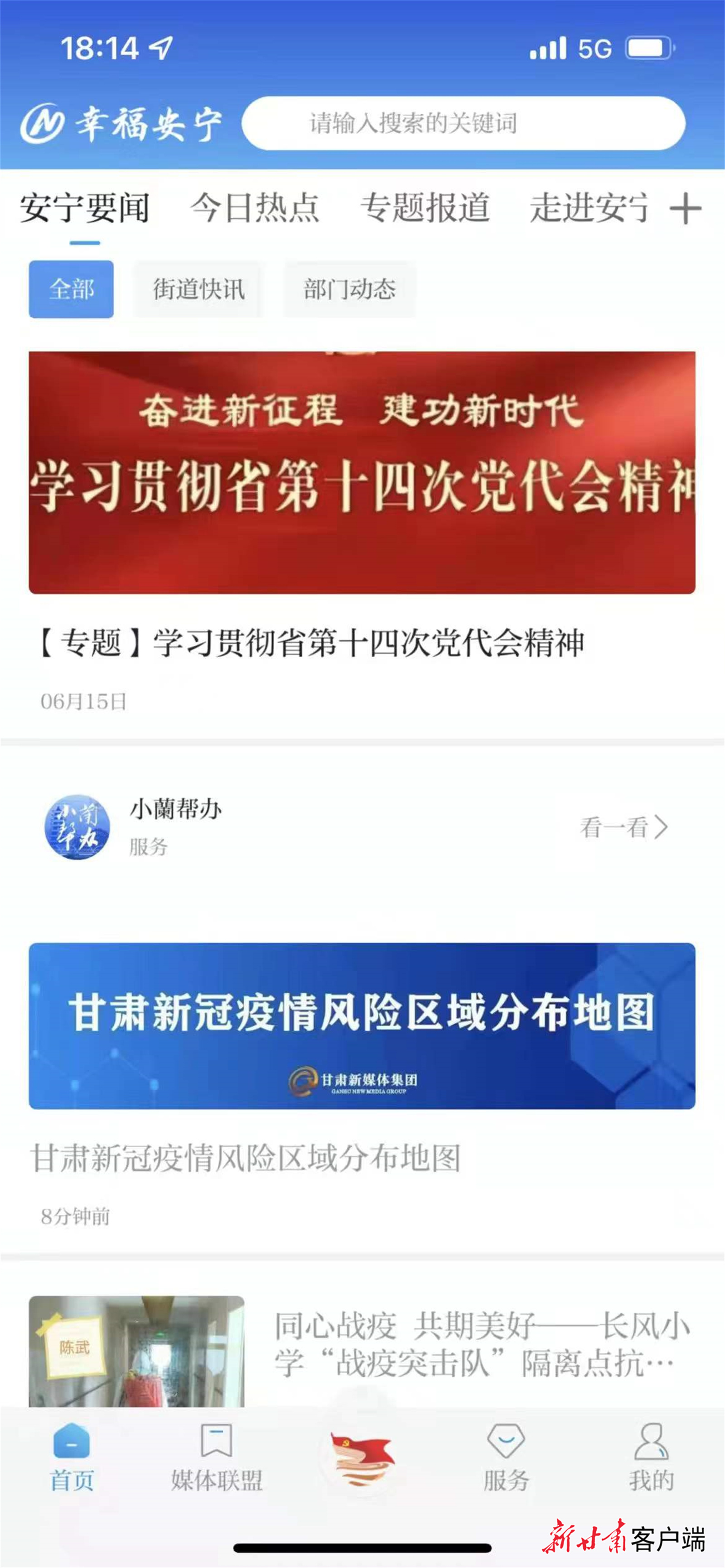Filter by 部门动态

(349, 289)
